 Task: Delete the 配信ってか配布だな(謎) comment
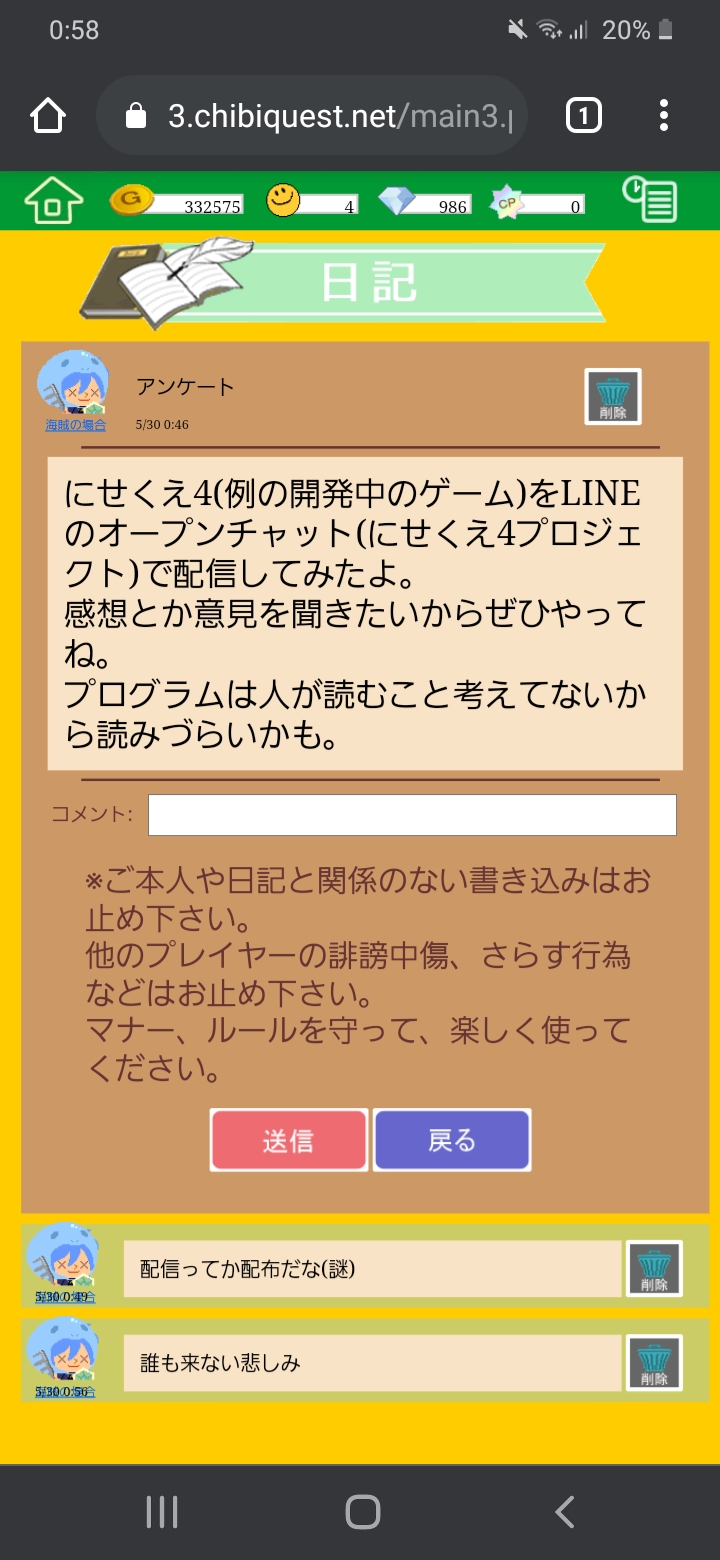click(x=654, y=1269)
